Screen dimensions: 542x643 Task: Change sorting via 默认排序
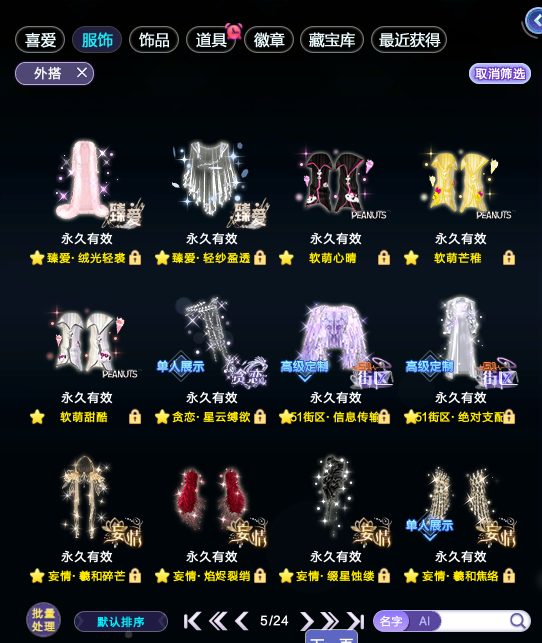point(121,622)
